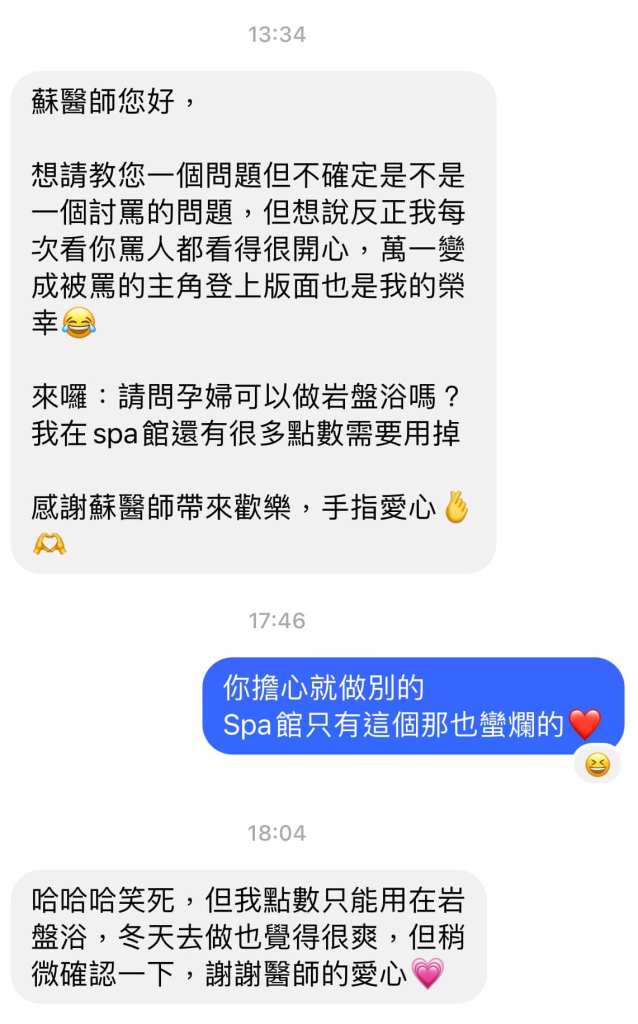Open the laughing reaction under the blue message
Image resolution: width=638 pixels, height=1024 pixels.
597,766
